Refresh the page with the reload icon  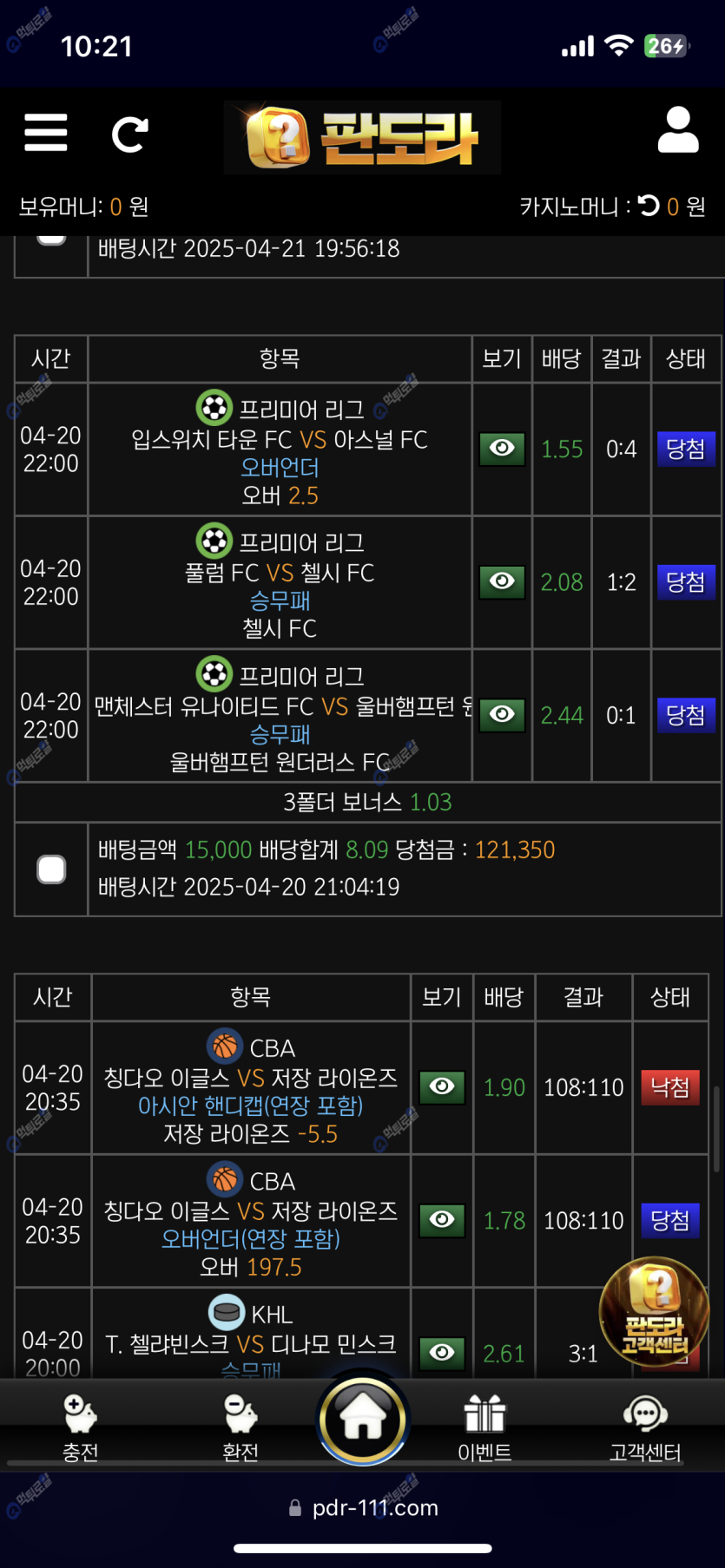tap(129, 134)
